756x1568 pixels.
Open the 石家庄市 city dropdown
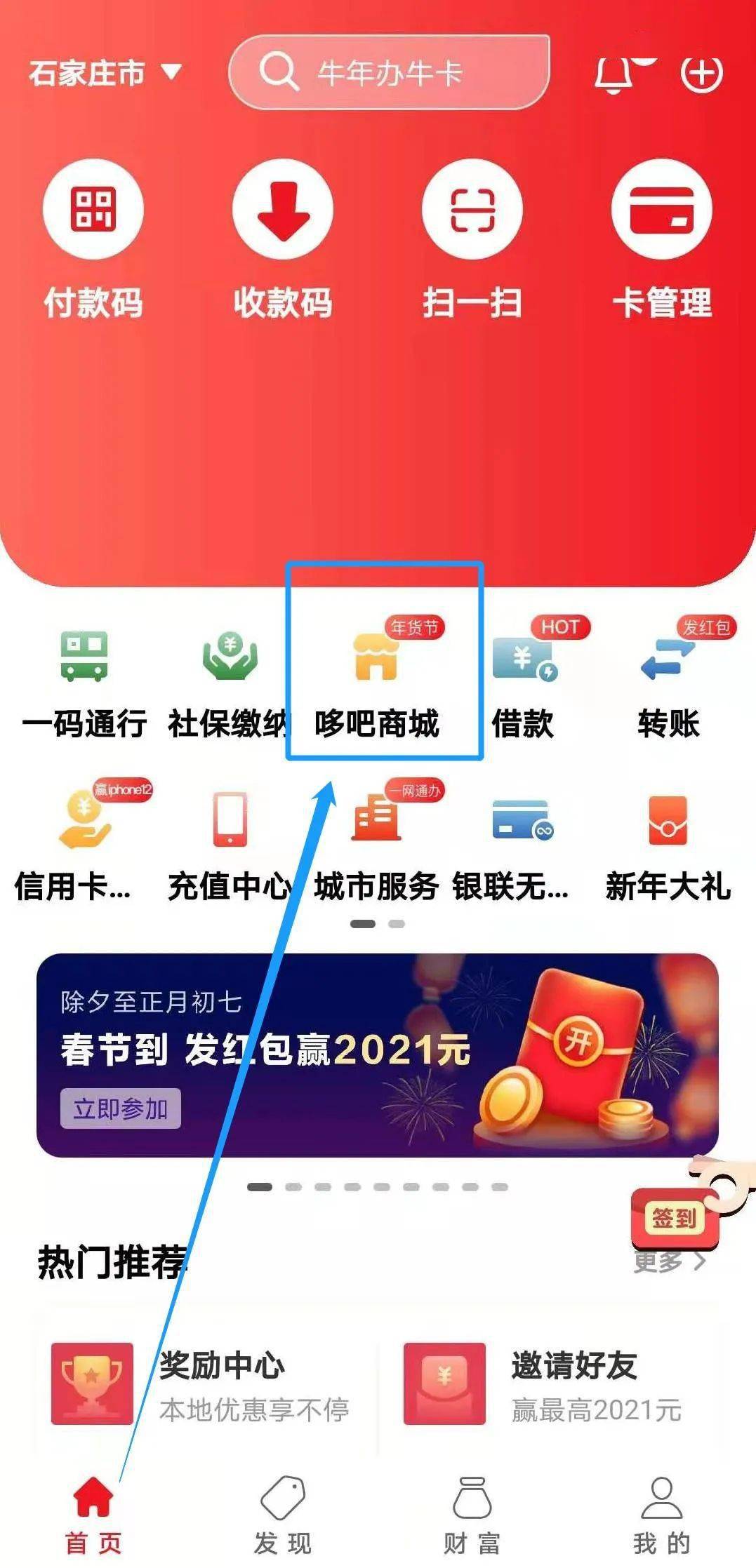pos(105,73)
